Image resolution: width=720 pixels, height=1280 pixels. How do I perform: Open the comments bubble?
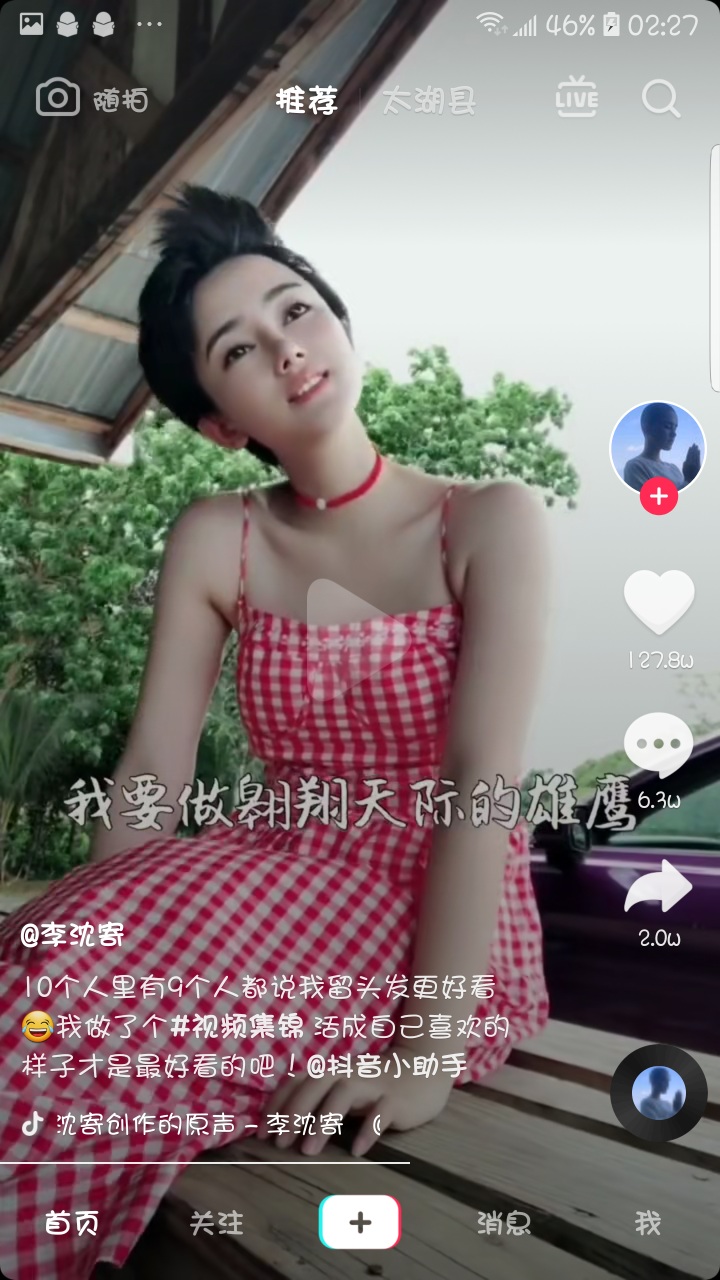659,745
